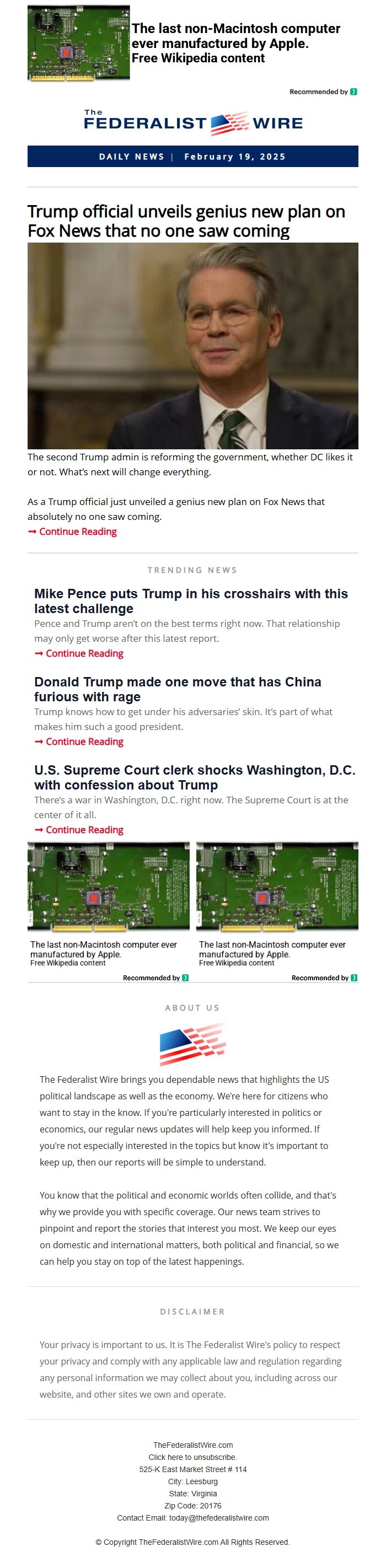Continue reading the Supreme Court clerk story
The width and height of the screenshot is (386, 1568).
pyautogui.click(x=84, y=830)
